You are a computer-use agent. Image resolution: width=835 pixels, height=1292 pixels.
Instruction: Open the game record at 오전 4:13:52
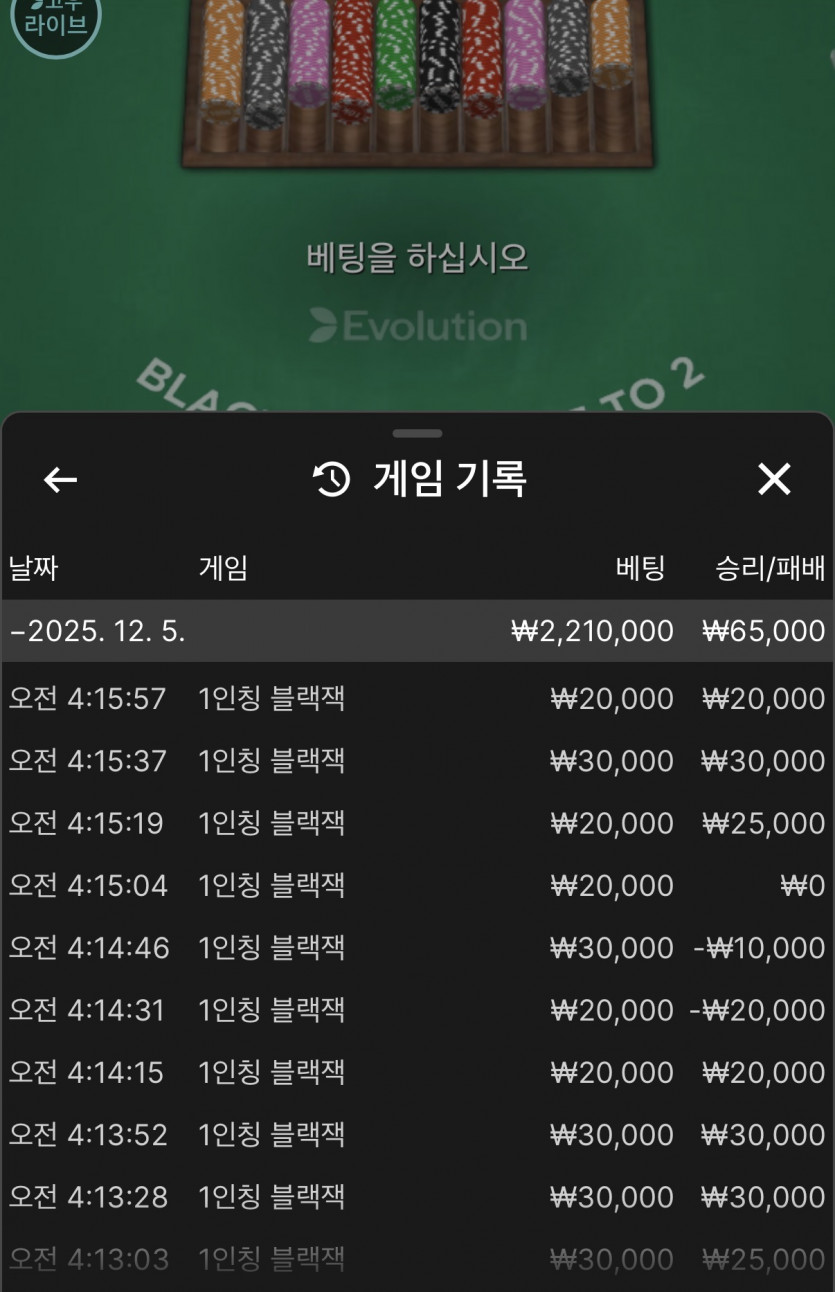point(417,1134)
